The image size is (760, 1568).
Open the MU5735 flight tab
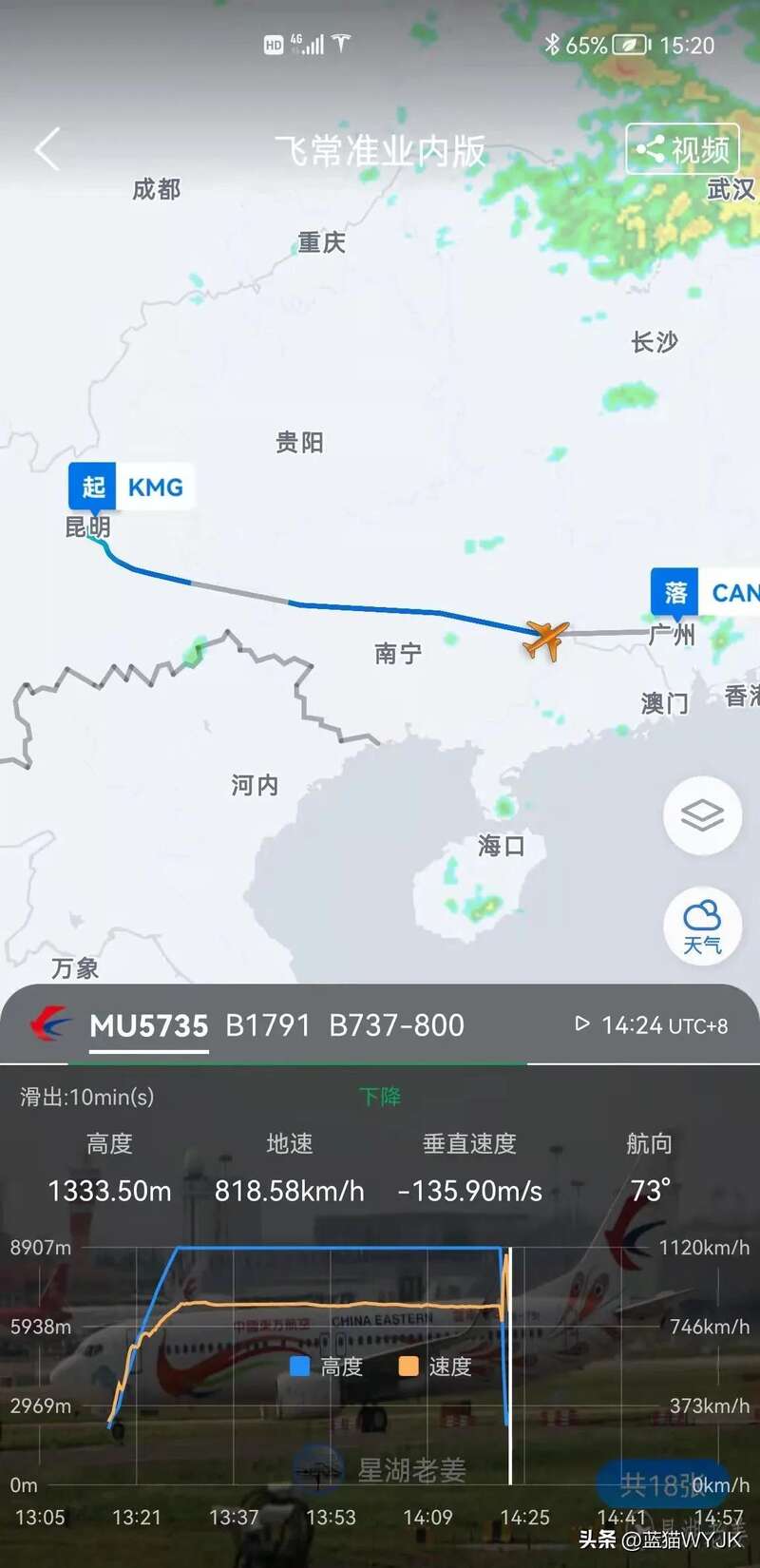tap(148, 1026)
